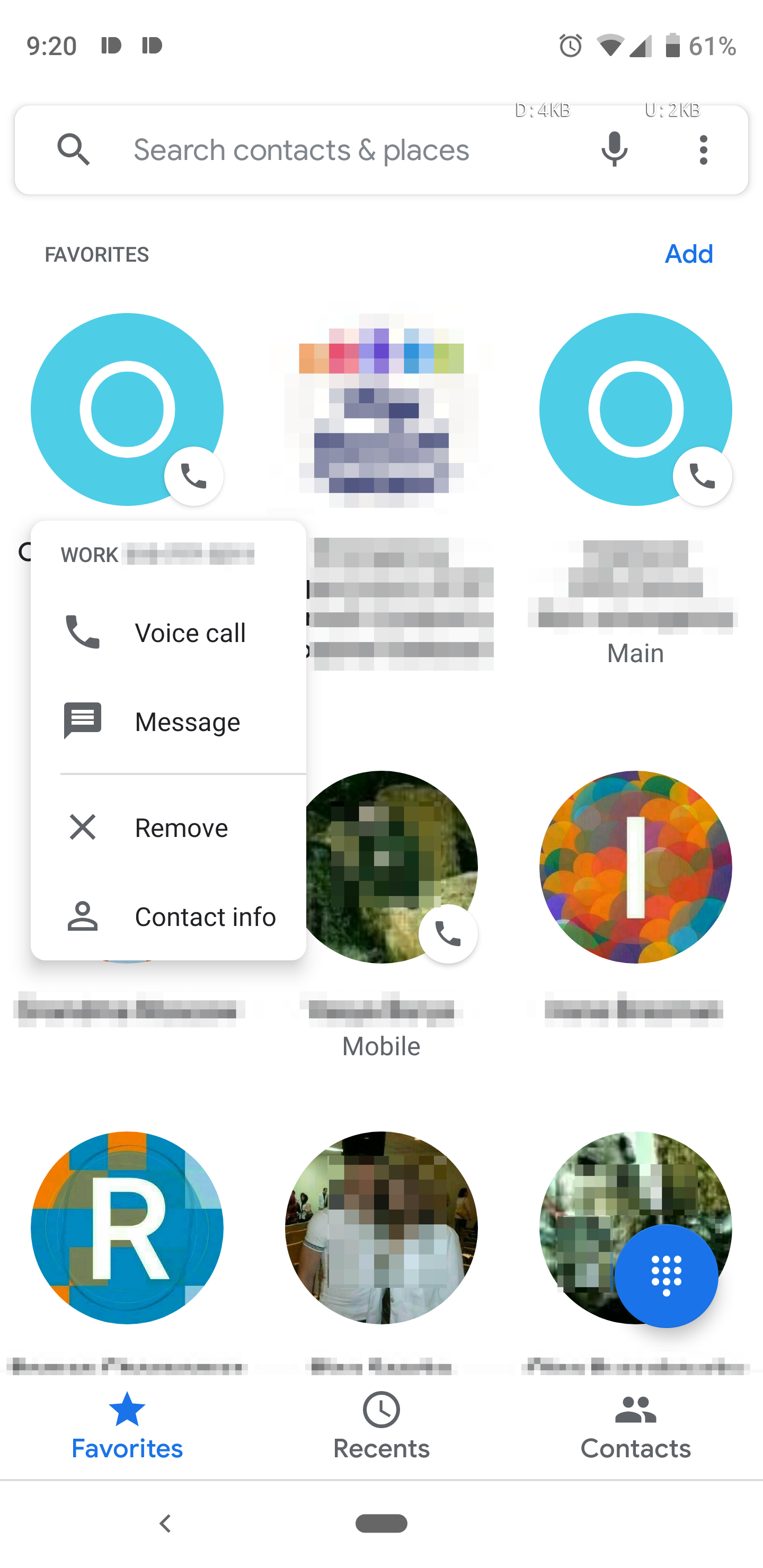Call the favorite labeled Main
763x1568 pixels.
point(702,476)
